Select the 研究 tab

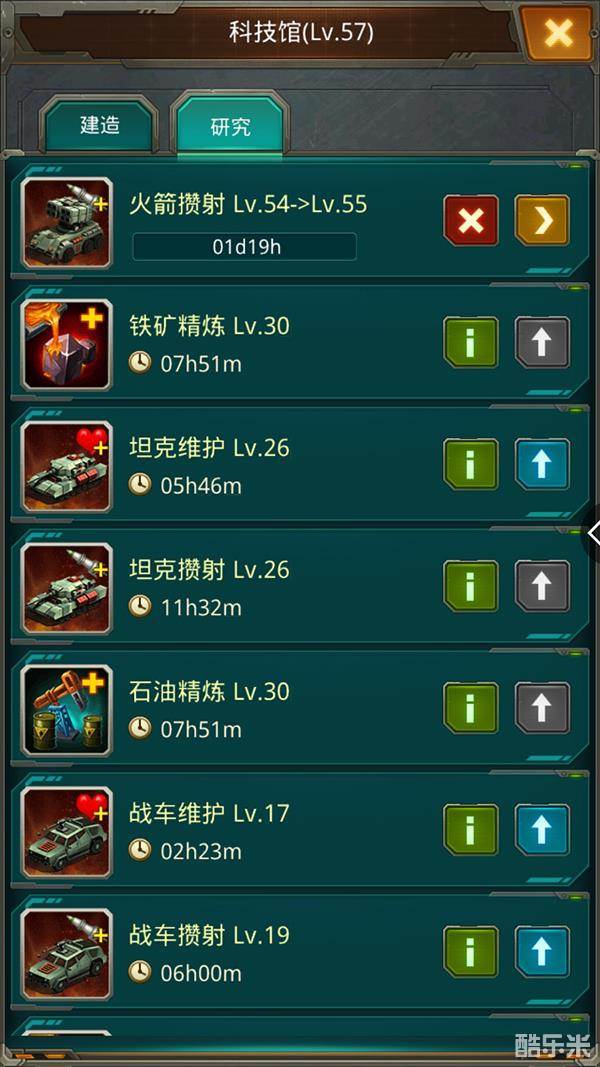[x=230, y=127]
